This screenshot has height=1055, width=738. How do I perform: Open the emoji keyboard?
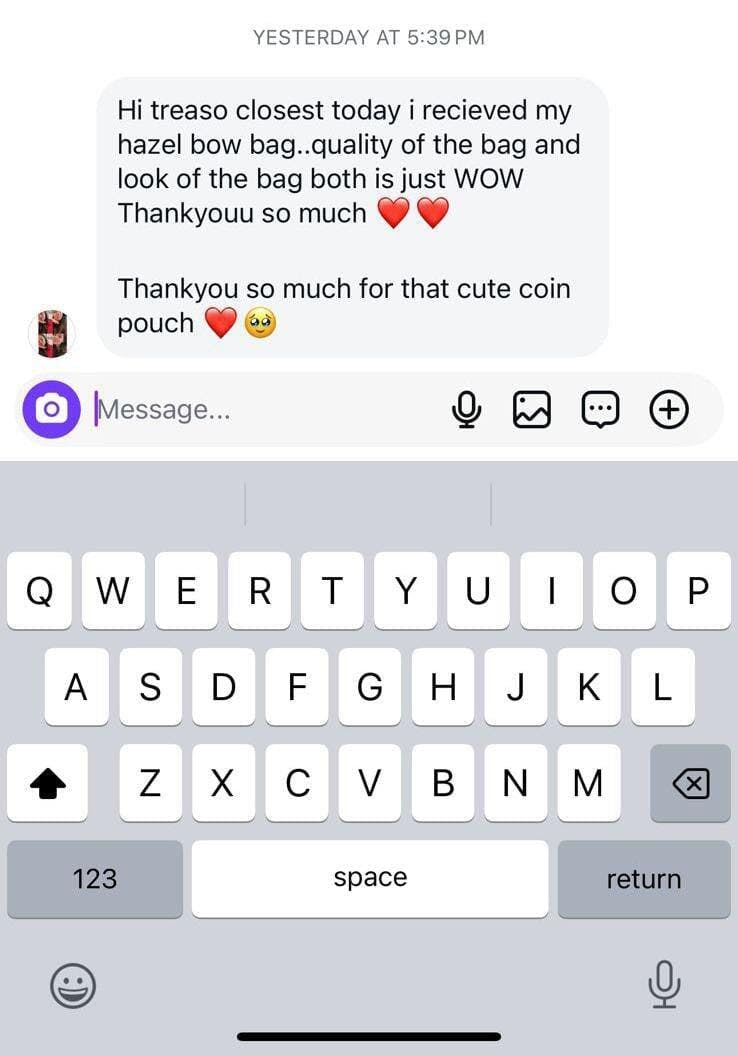(x=73, y=986)
